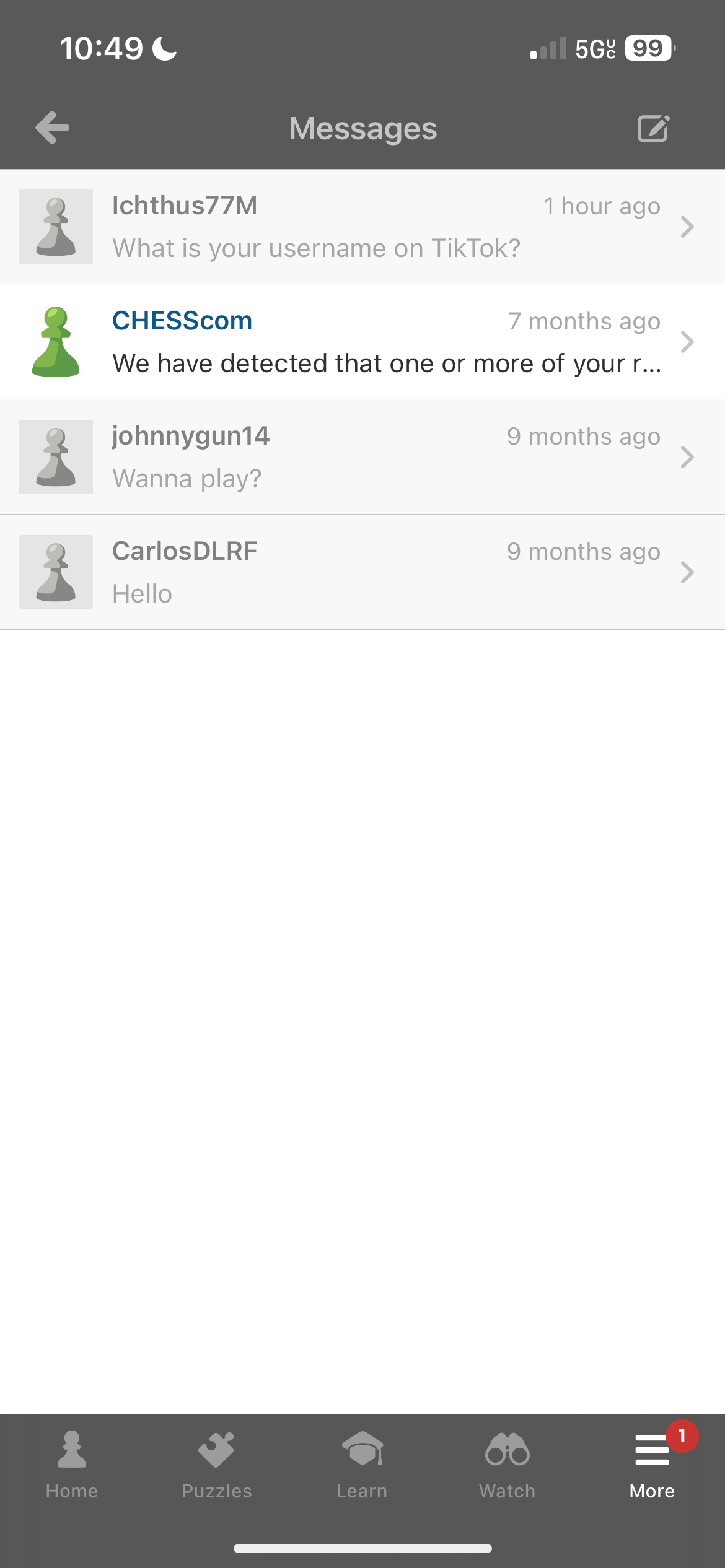
Task: Open the conversation with Ichthus77M
Action: click(362, 227)
